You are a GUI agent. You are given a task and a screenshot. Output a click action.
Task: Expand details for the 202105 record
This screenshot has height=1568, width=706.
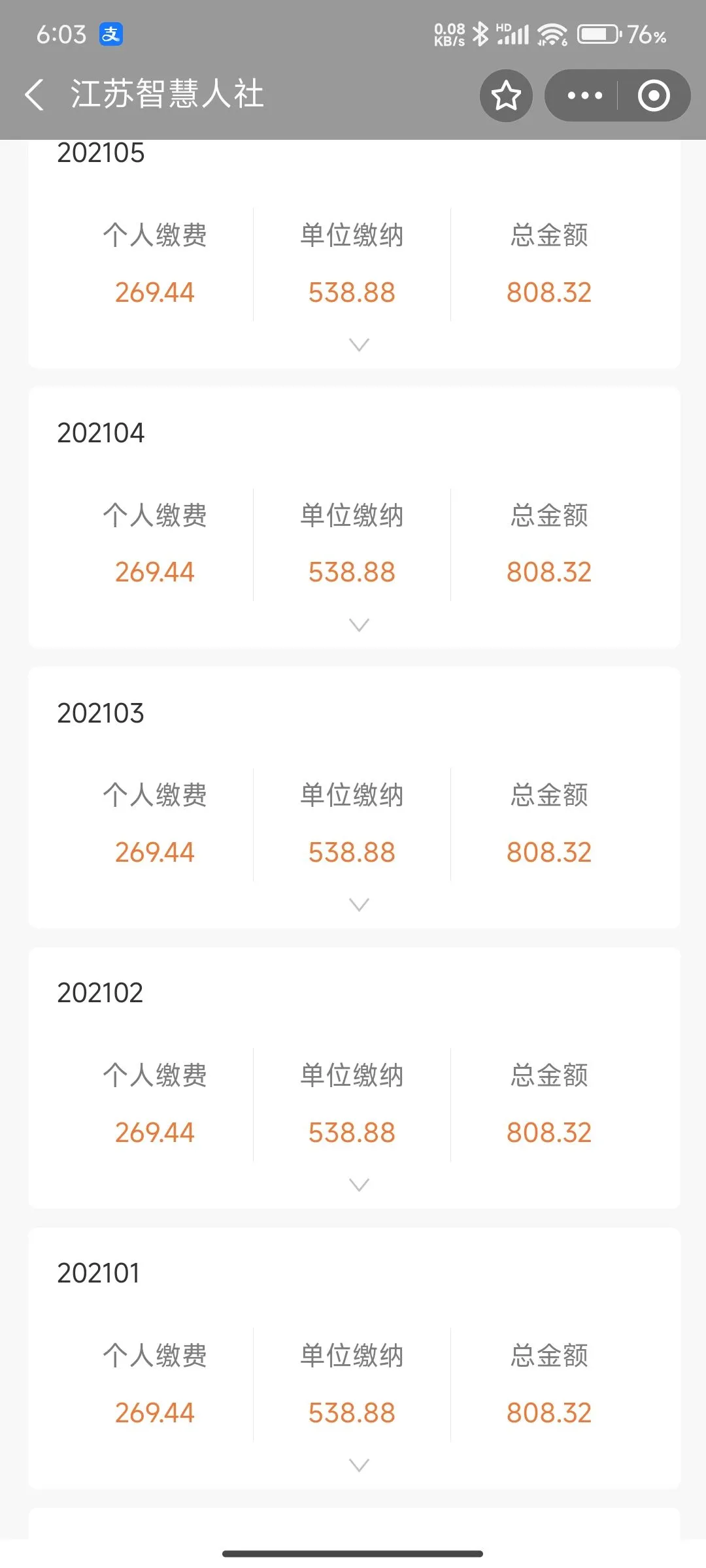[359, 344]
